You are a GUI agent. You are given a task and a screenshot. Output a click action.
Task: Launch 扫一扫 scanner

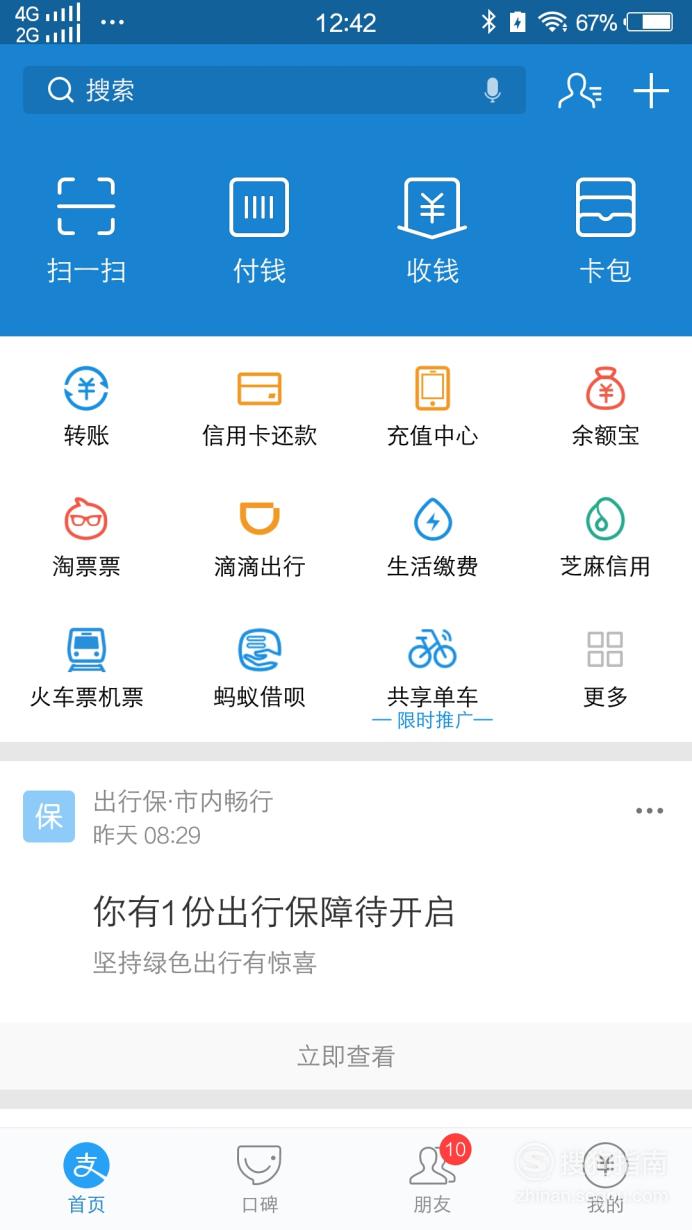[x=86, y=228]
